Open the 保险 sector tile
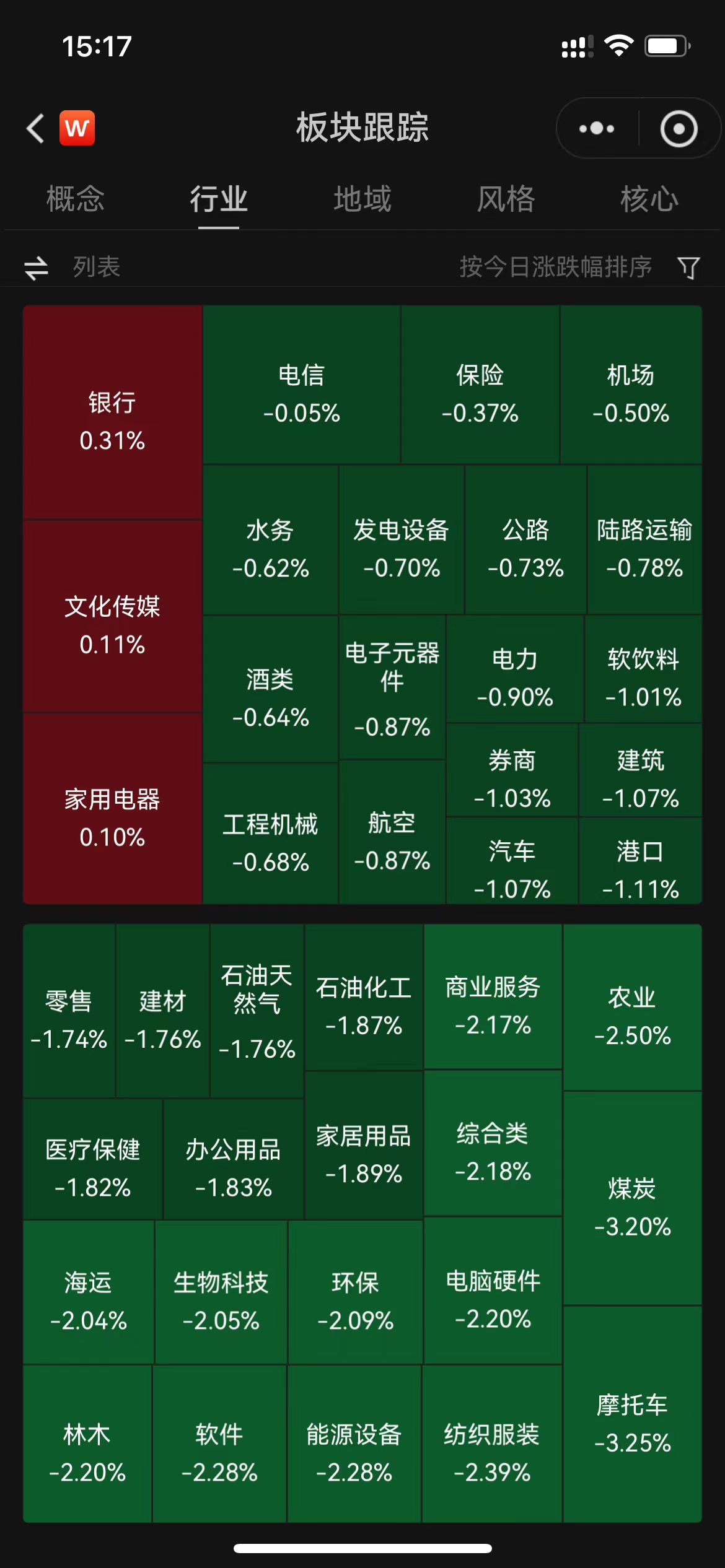The image size is (725, 1568). click(x=480, y=385)
